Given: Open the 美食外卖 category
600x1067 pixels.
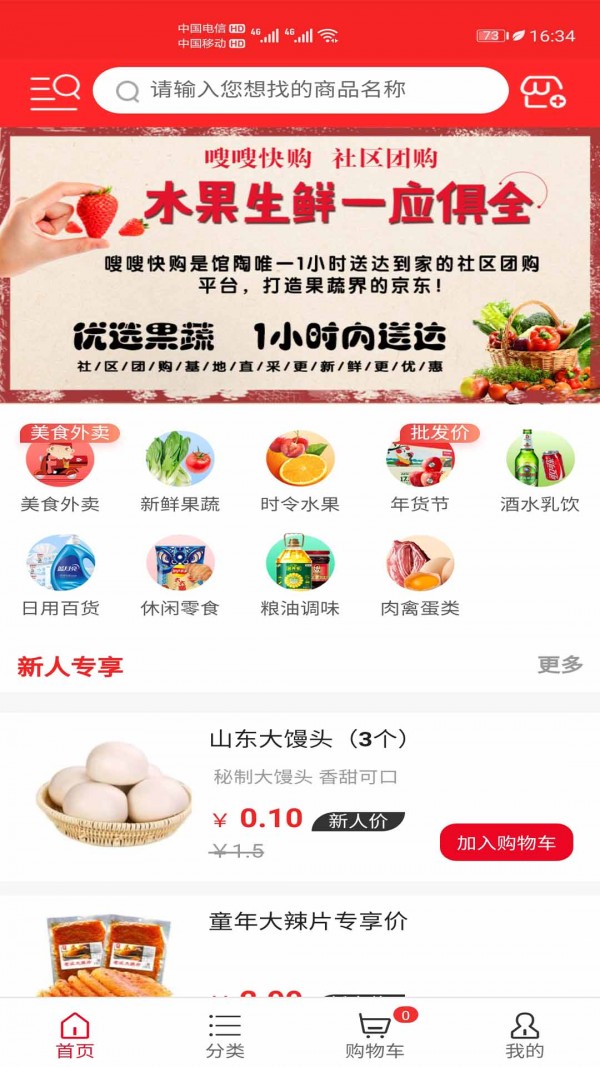Looking at the screenshot, I should 60,468.
